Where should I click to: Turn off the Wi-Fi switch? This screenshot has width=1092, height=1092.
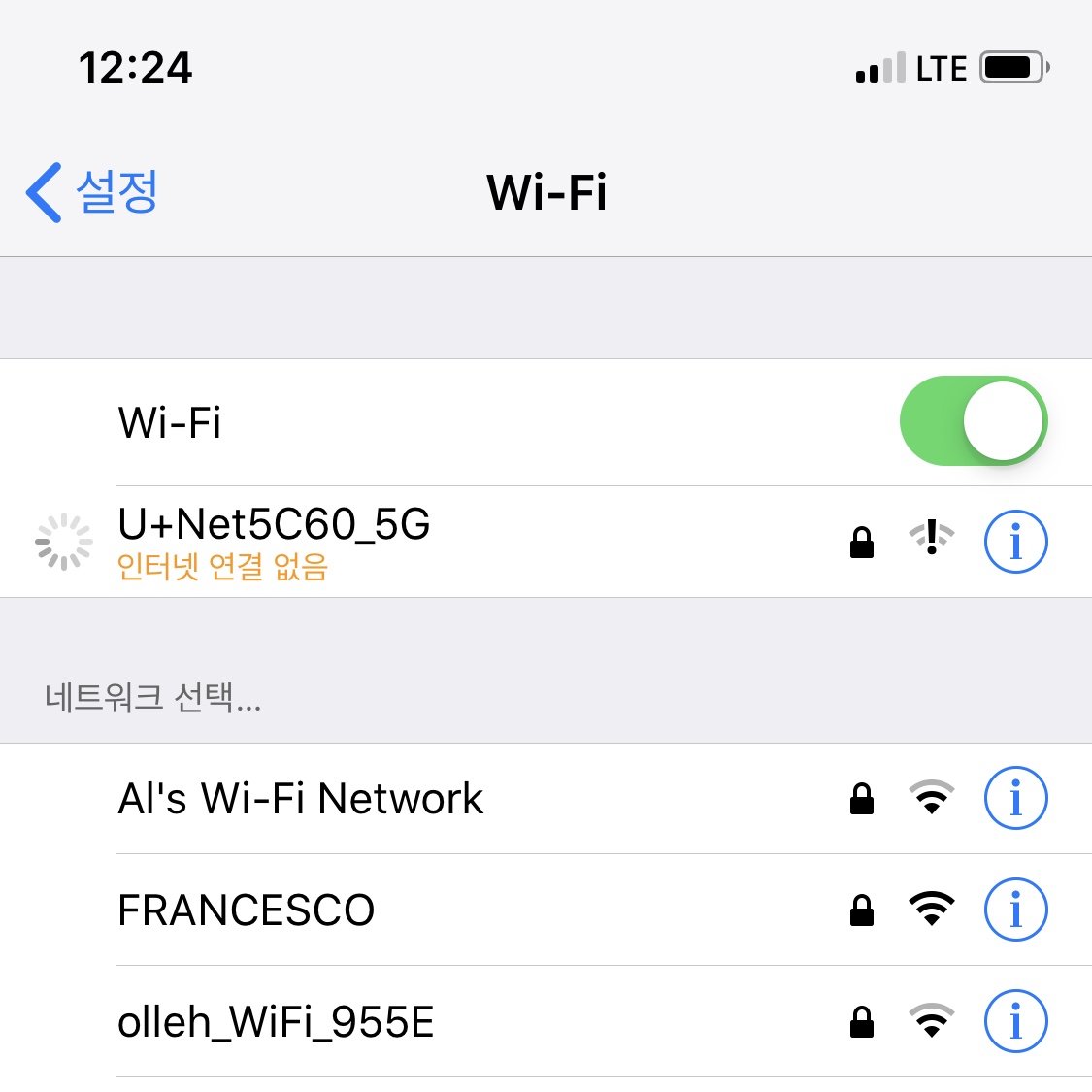click(973, 421)
